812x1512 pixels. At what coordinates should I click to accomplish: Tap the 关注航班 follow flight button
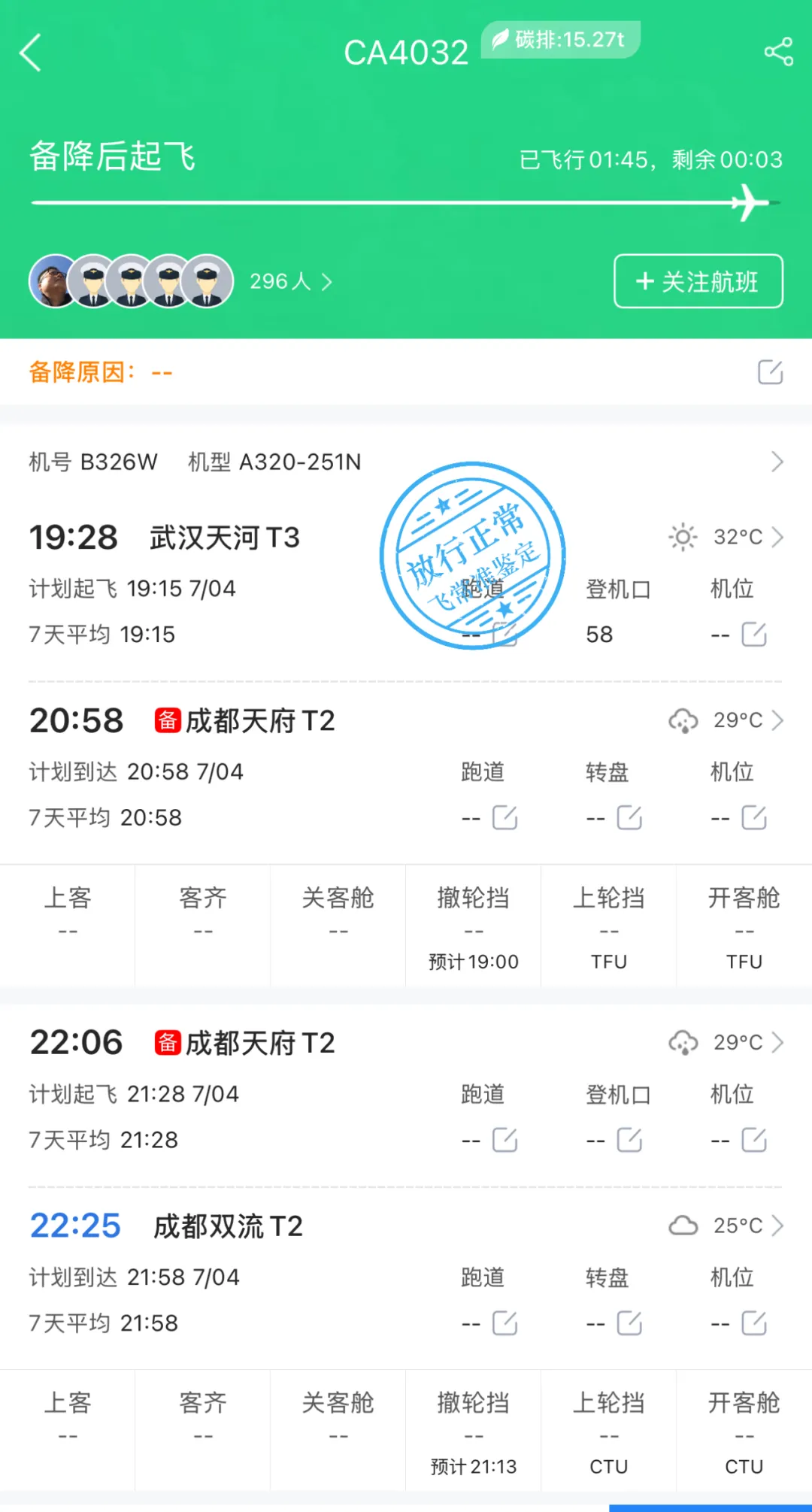(x=698, y=281)
